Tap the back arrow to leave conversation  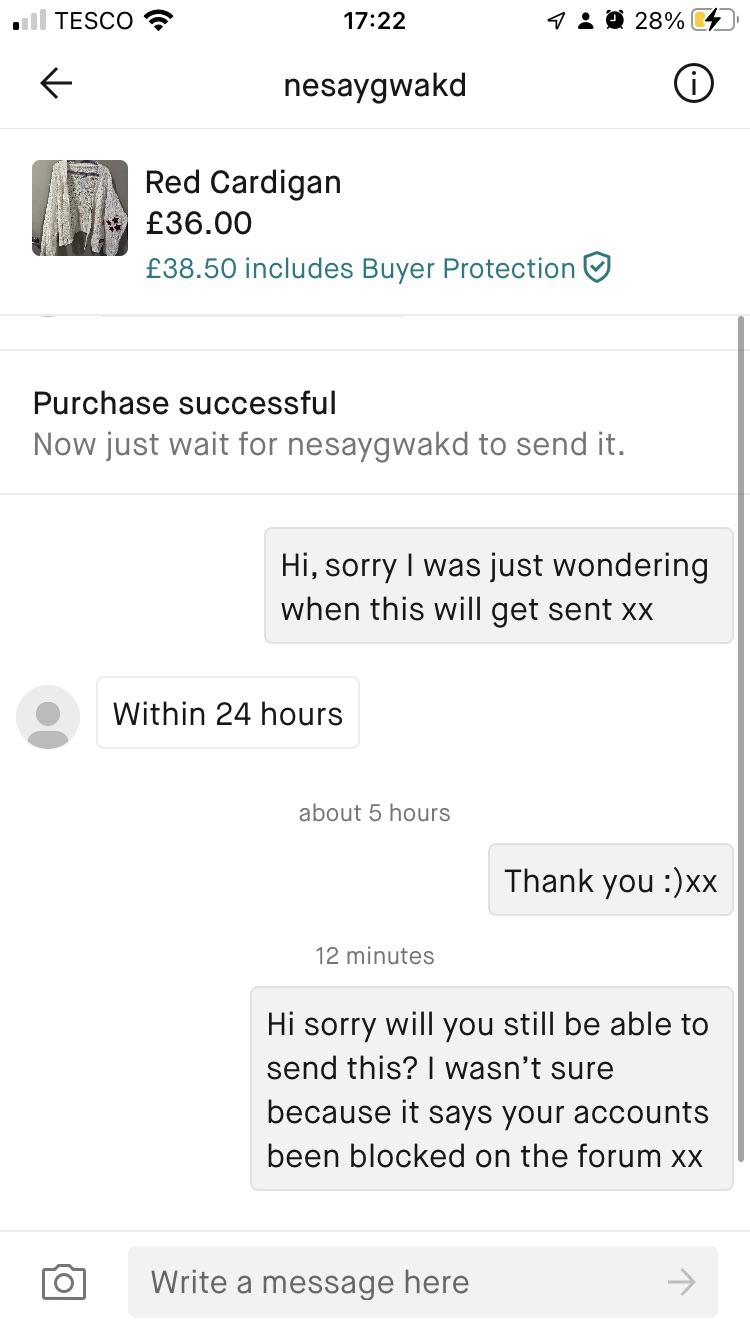pyautogui.click(x=55, y=83)
